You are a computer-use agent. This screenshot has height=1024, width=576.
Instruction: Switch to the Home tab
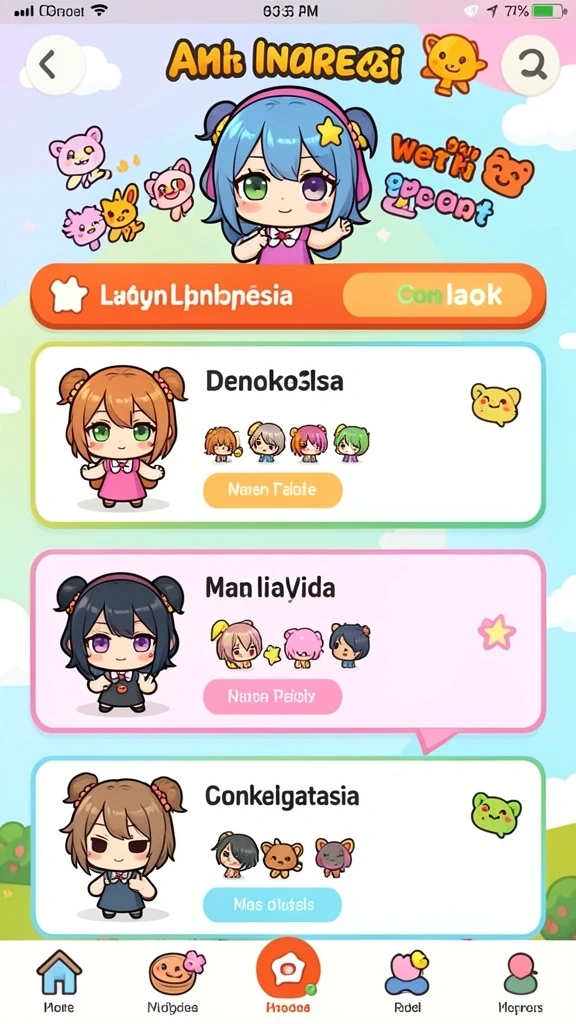coord(59,984)
